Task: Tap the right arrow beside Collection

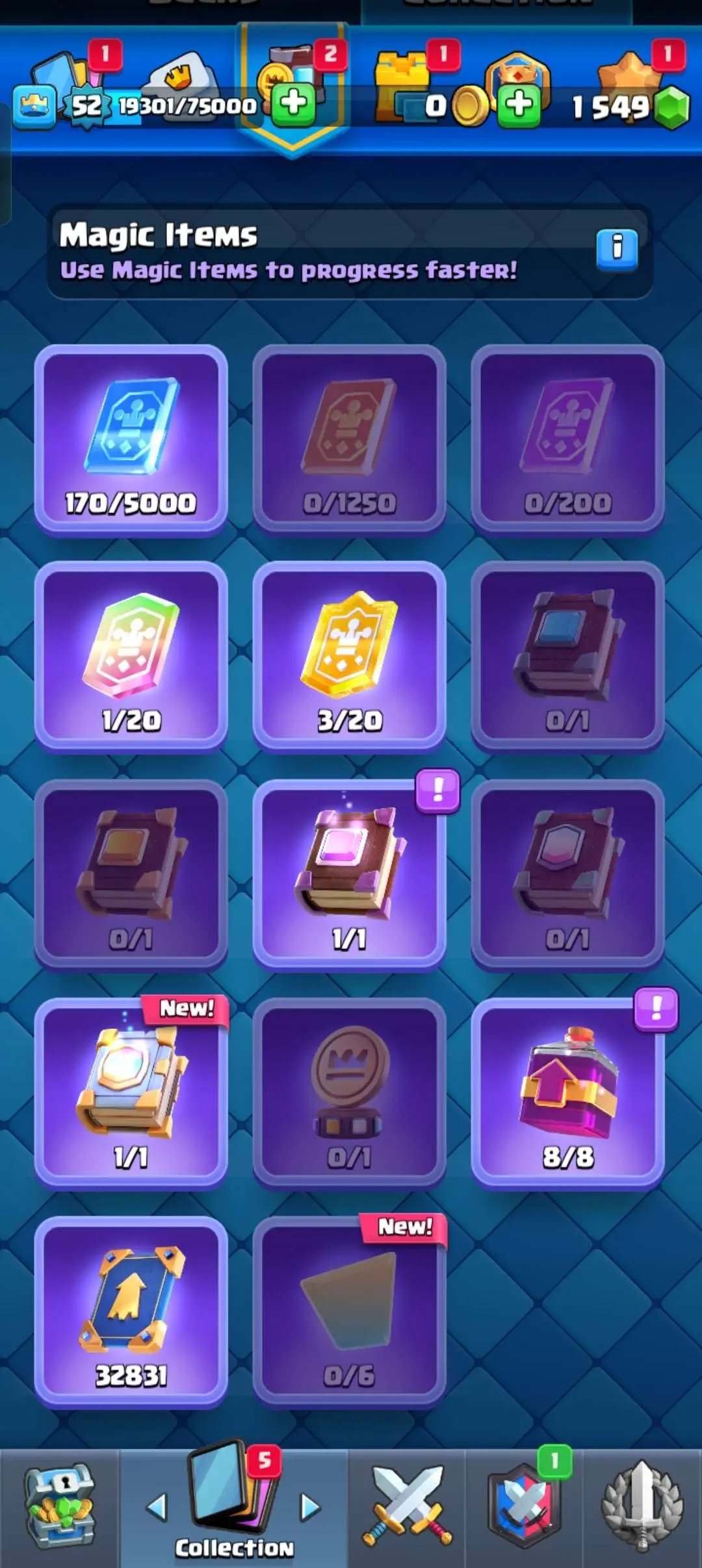Action: (311, 1507)
